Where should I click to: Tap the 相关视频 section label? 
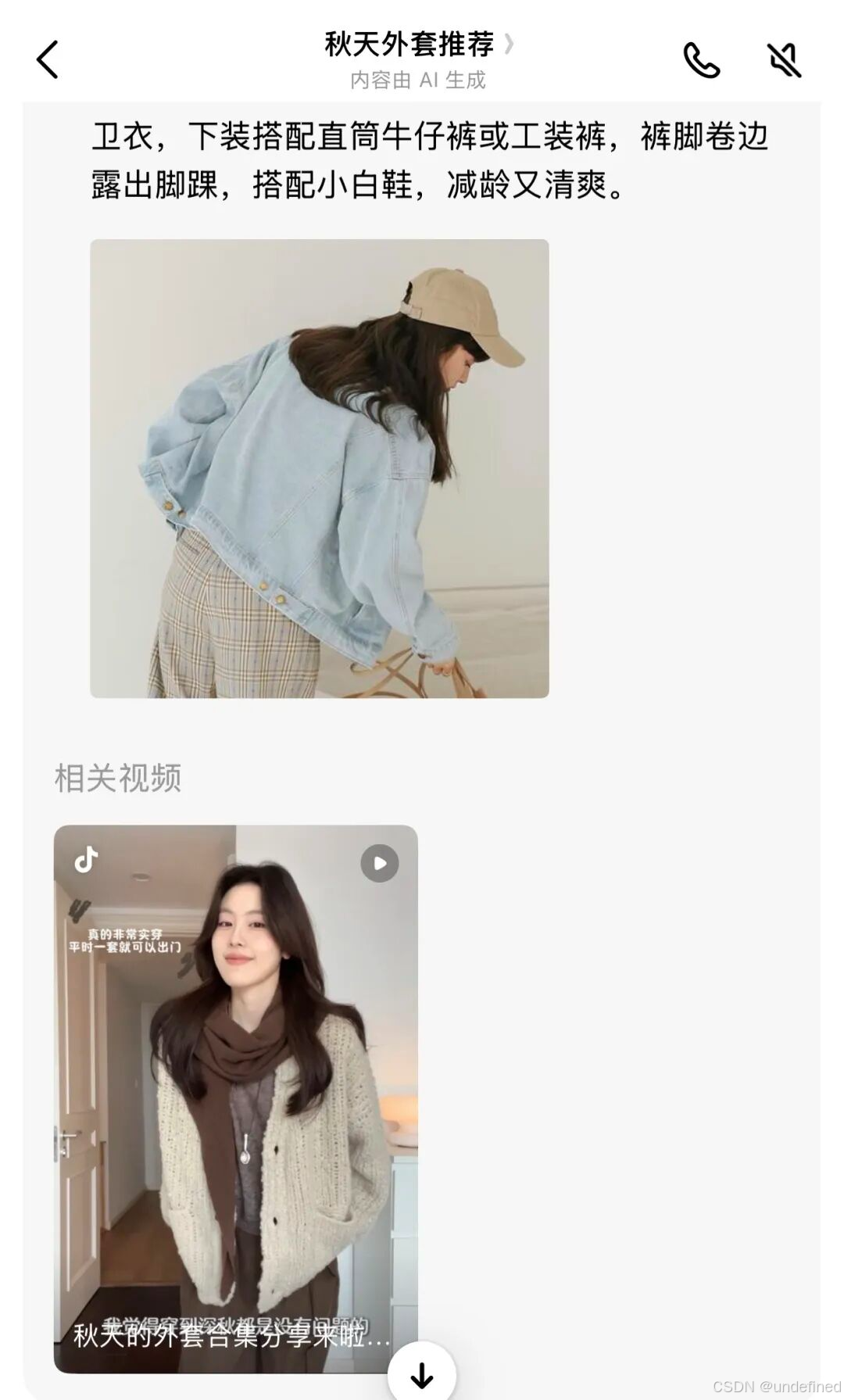click(x=119, y=775)
